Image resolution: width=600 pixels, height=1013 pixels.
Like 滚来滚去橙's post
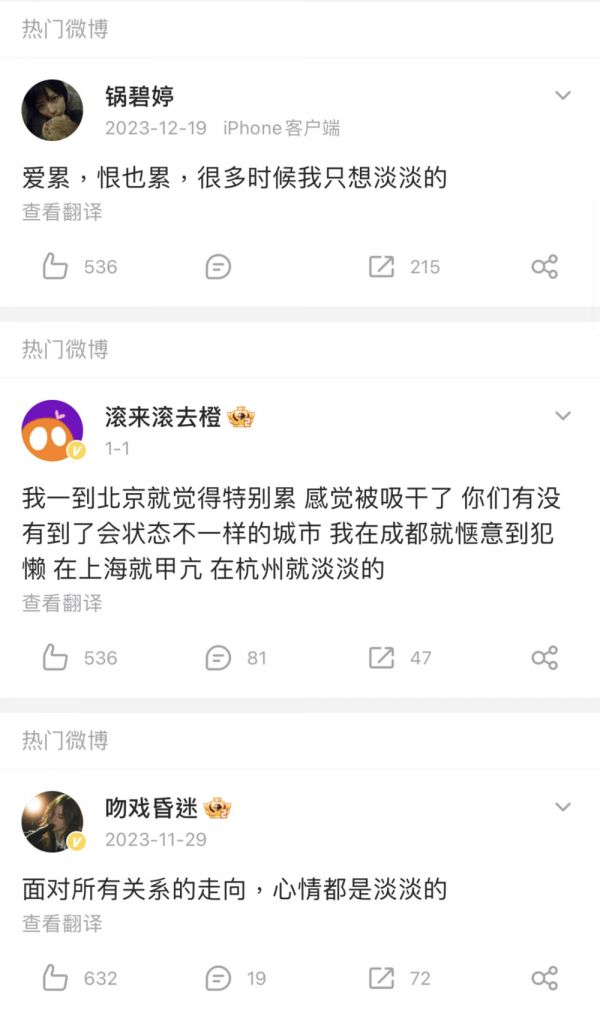click(x=56, y=658)
